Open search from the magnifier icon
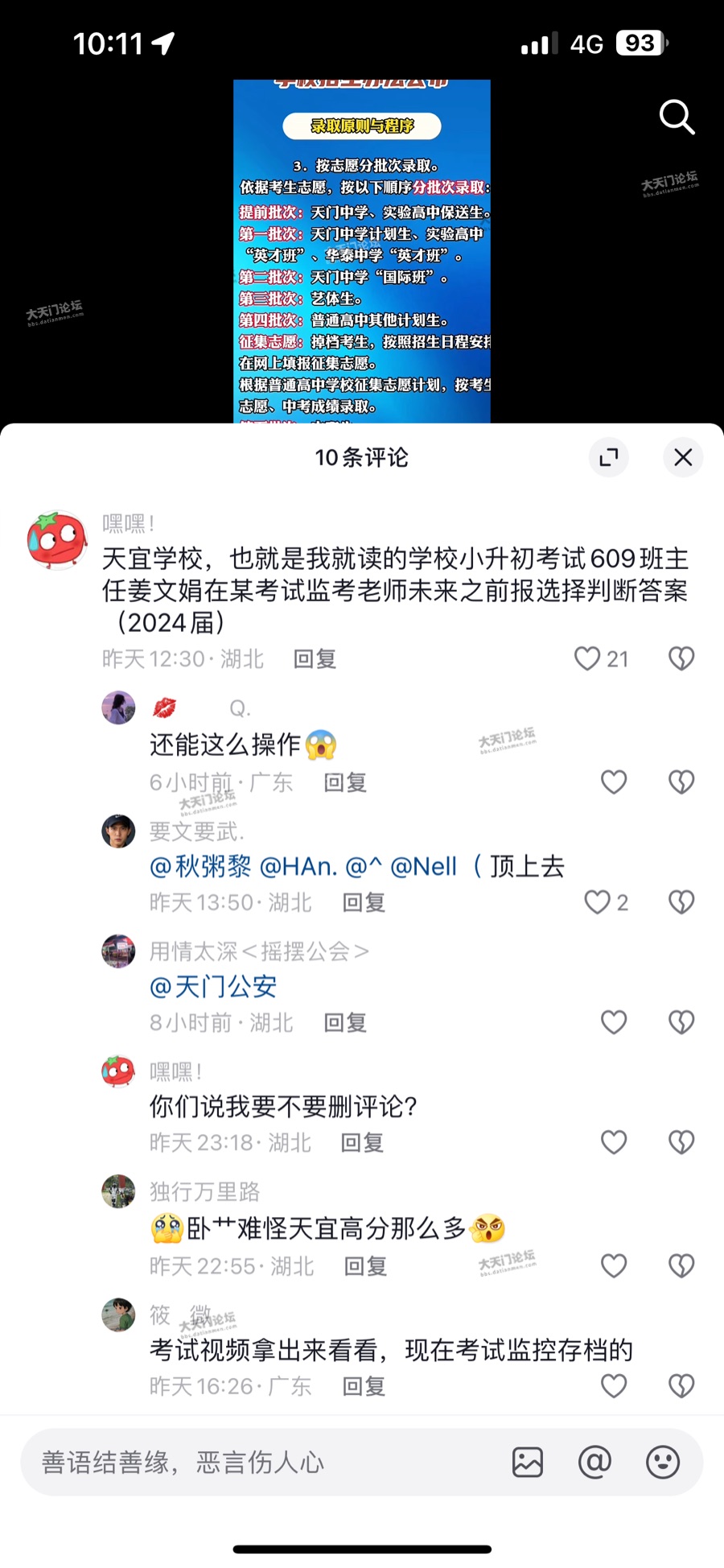 click(677, 118)
